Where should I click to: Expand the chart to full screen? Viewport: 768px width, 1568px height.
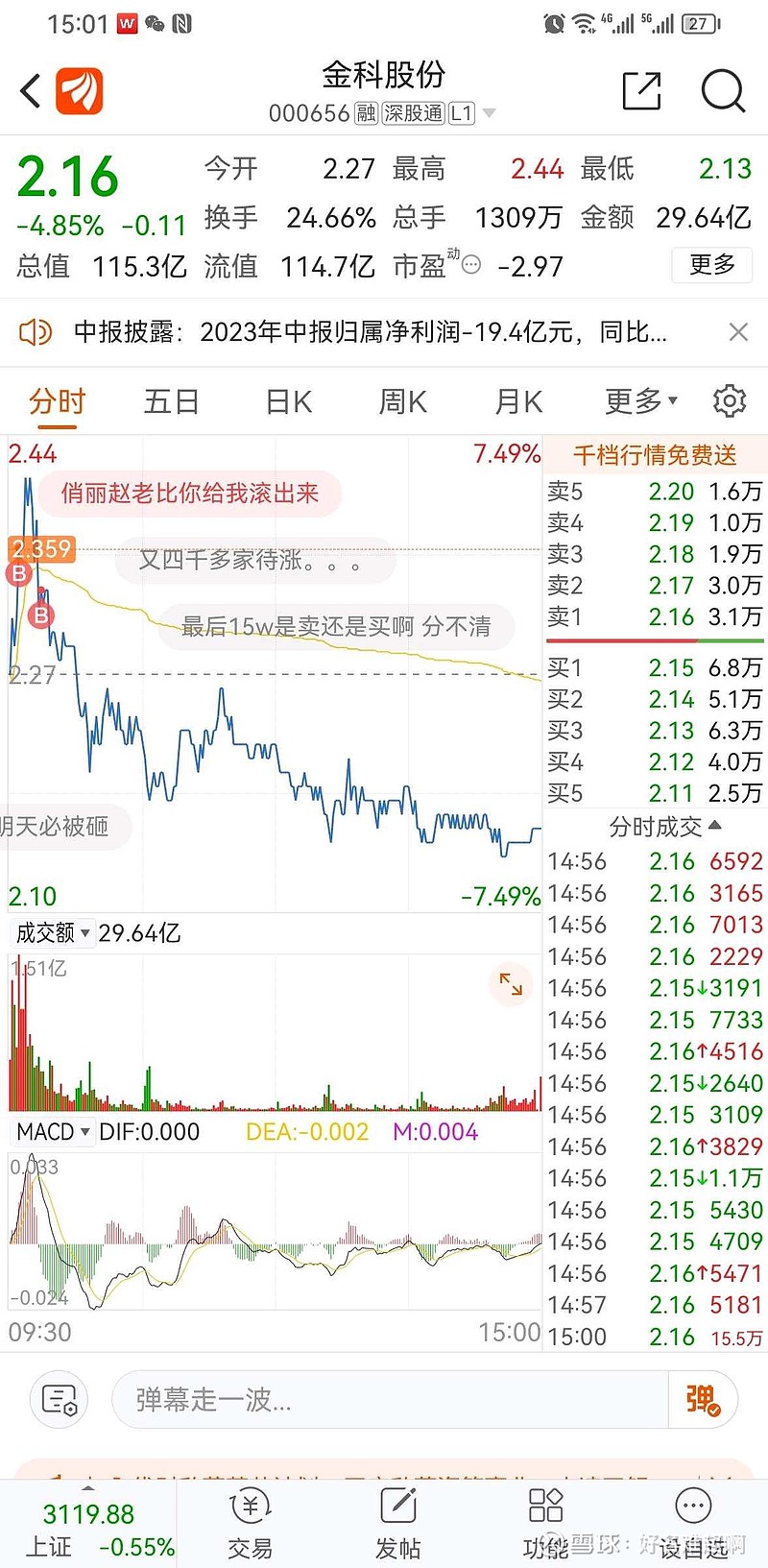click(x=511, y=984)
